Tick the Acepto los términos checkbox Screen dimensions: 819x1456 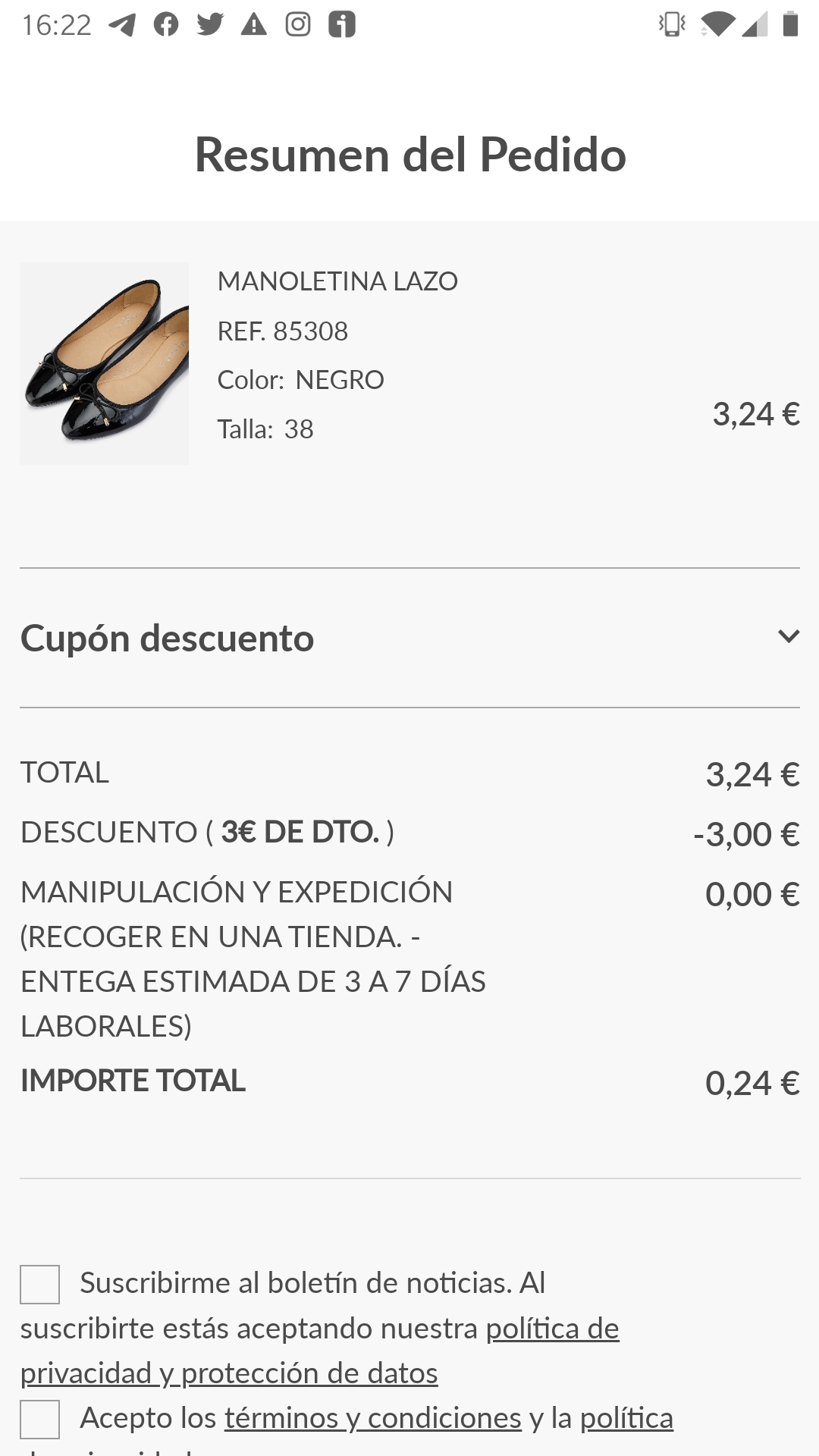click(40, 1420)
